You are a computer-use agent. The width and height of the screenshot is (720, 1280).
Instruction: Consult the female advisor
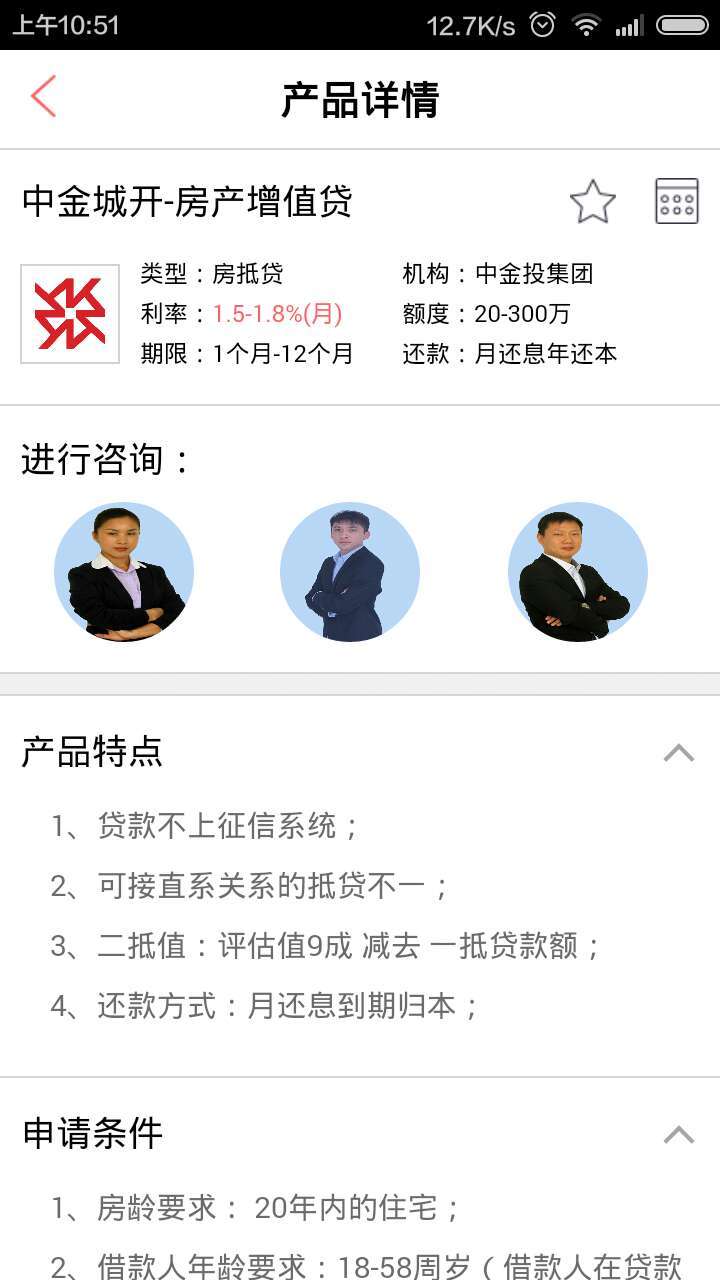click(x=124, y=572)
